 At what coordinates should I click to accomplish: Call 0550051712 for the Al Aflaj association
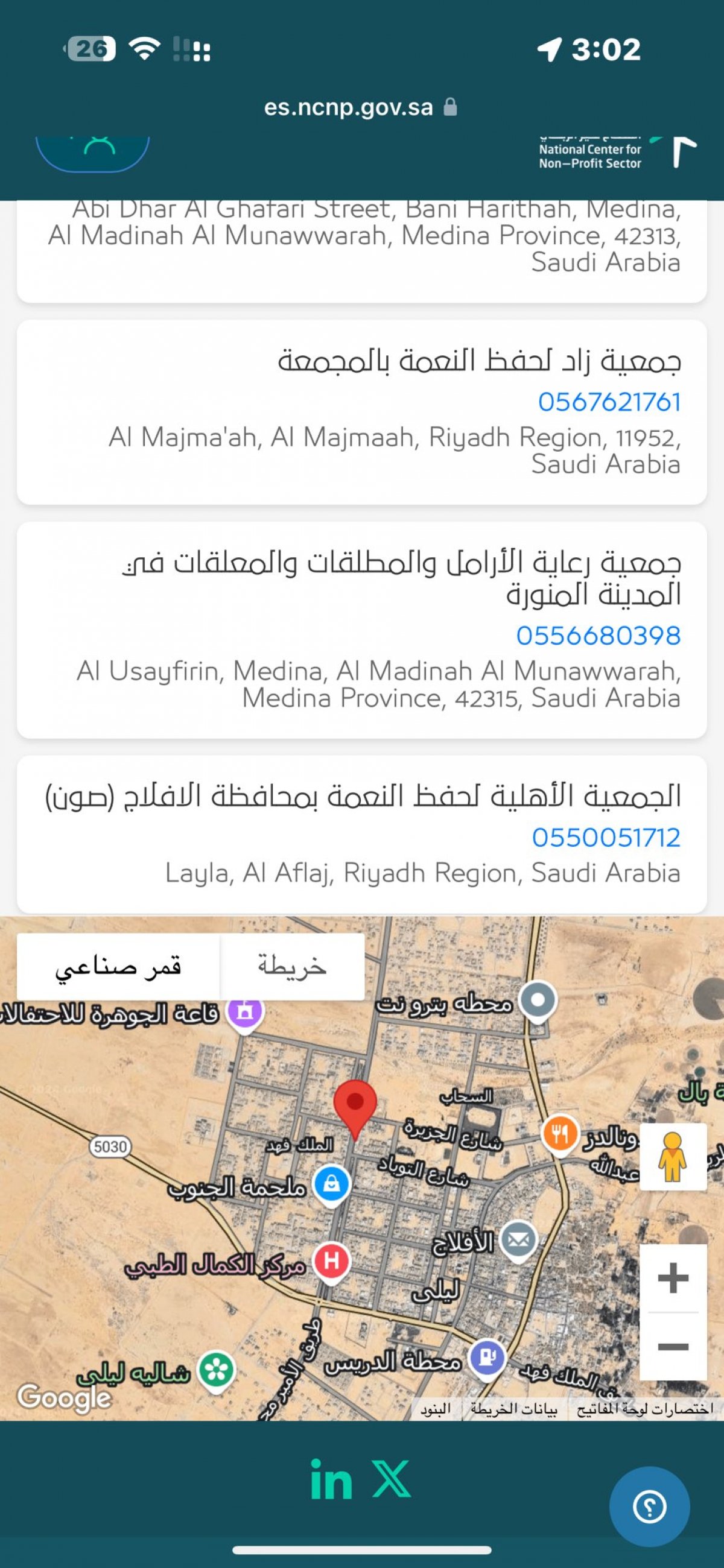606,838
